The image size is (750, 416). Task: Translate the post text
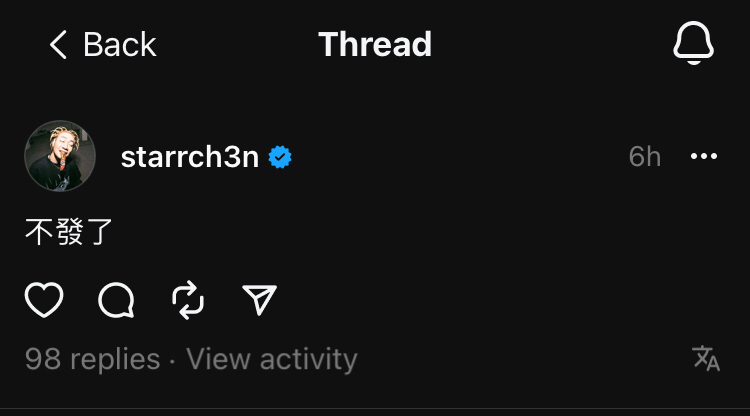coord(706,359)
